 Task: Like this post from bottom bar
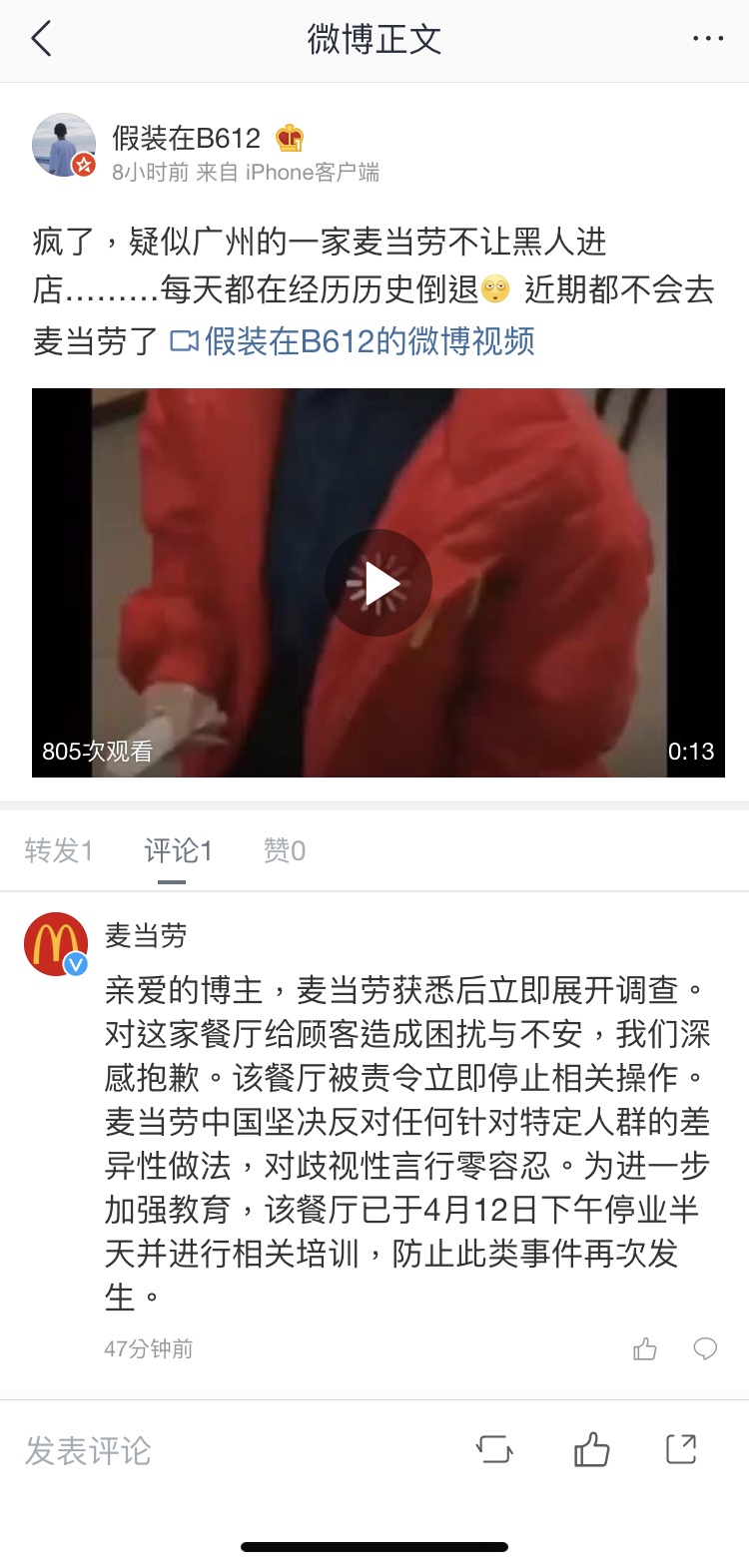[x=591, y=1449]
